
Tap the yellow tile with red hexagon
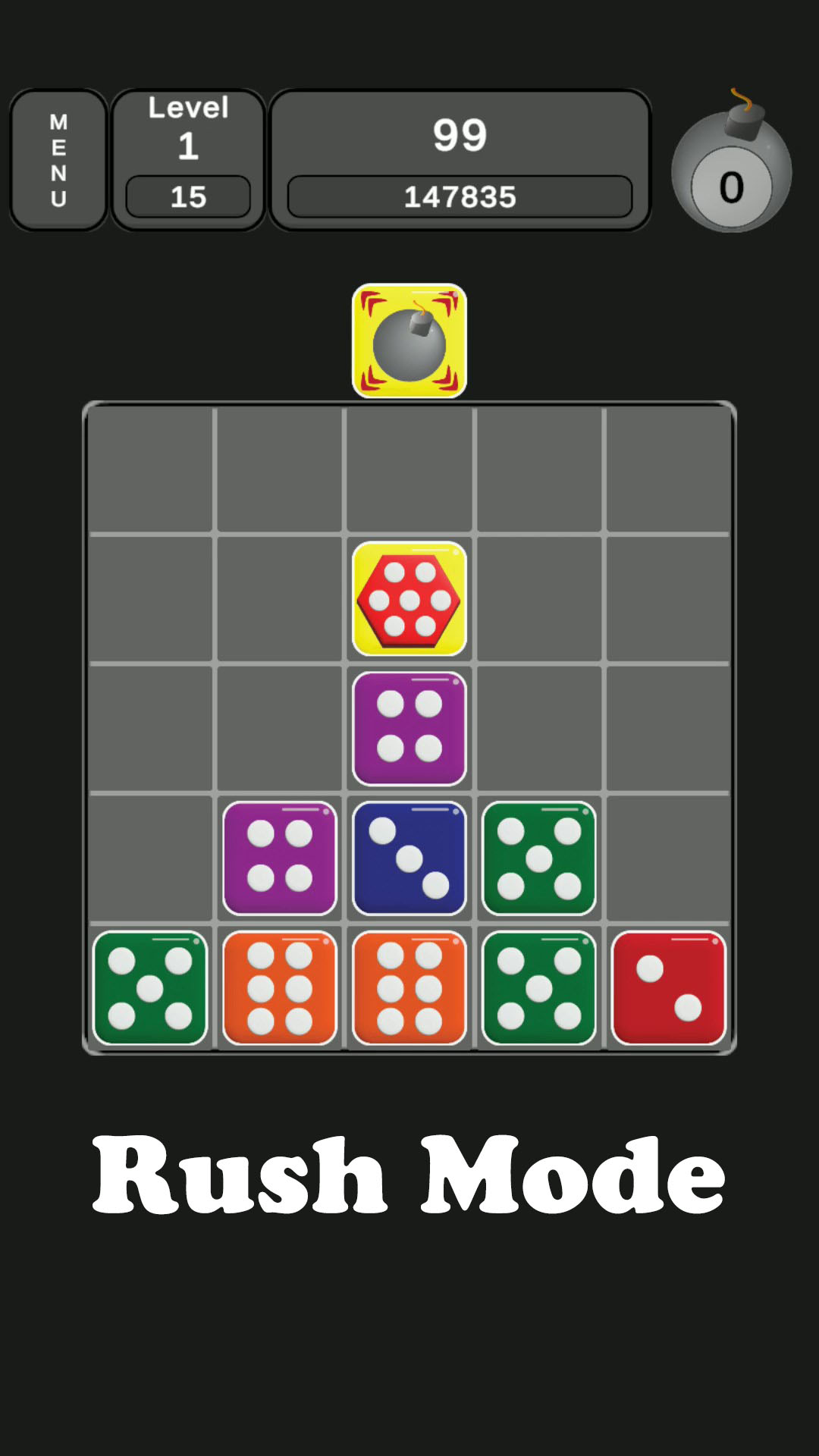pos(409,599)
